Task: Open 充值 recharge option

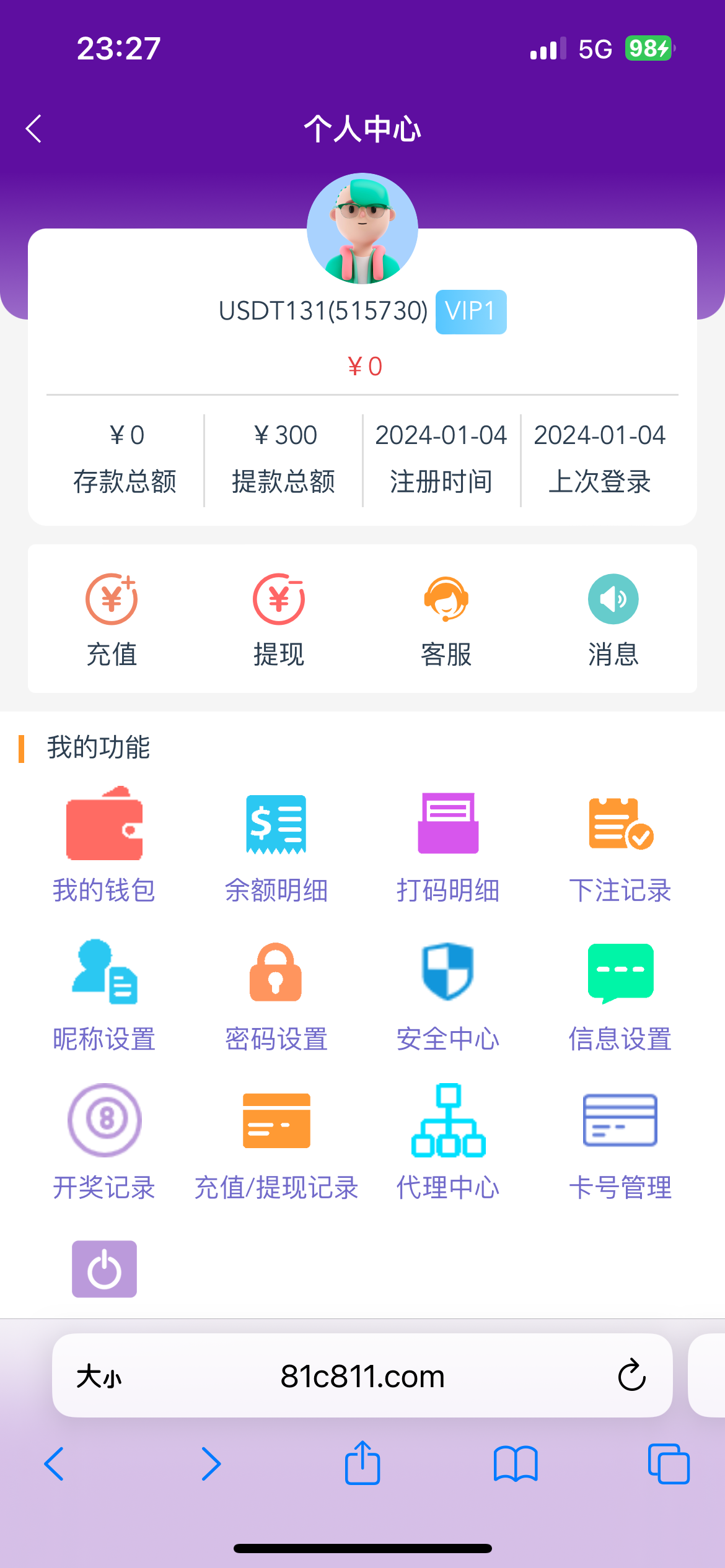Action: [x=112, y=619]
